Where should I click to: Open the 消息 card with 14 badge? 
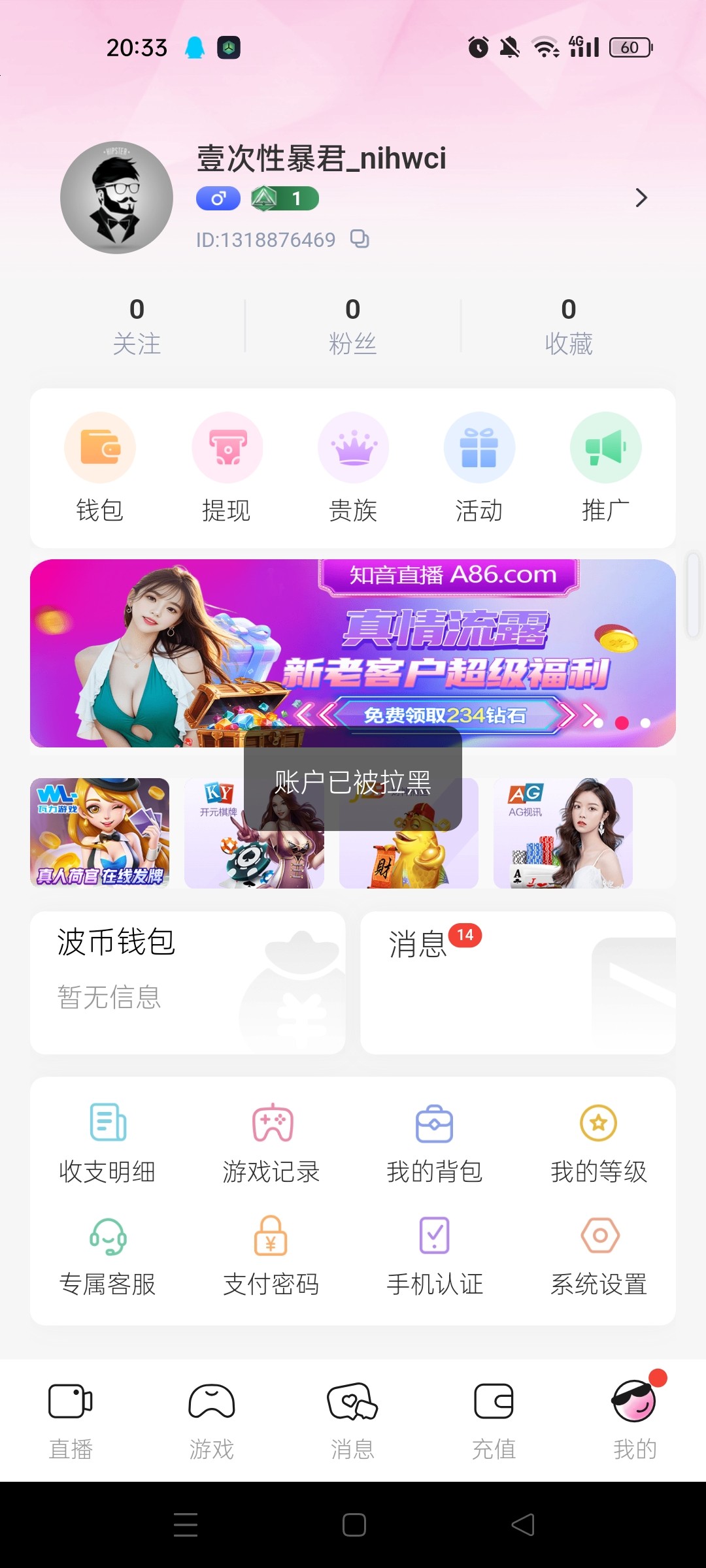tap(518, 983)
